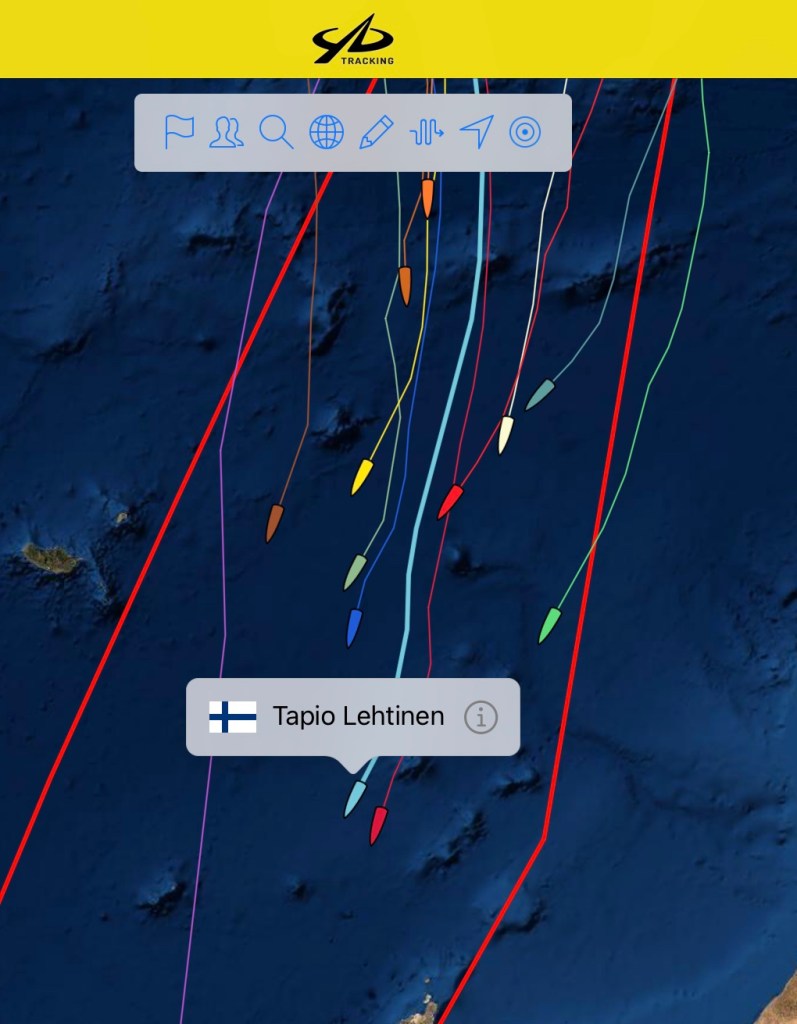Select the teal boat marker
This screenshot has height=1024, width=797.
[540, 394]
